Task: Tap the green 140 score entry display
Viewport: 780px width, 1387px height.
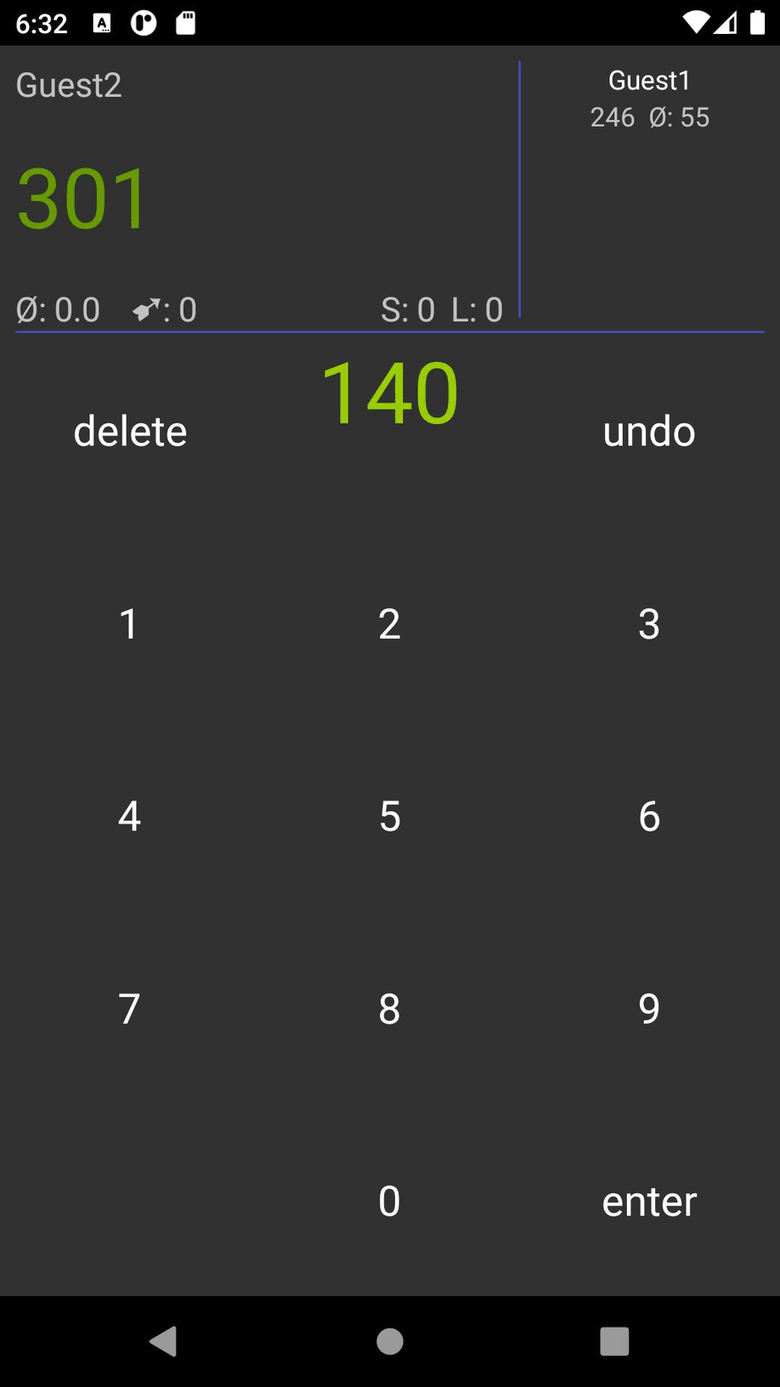Action: tap(389, 391)
